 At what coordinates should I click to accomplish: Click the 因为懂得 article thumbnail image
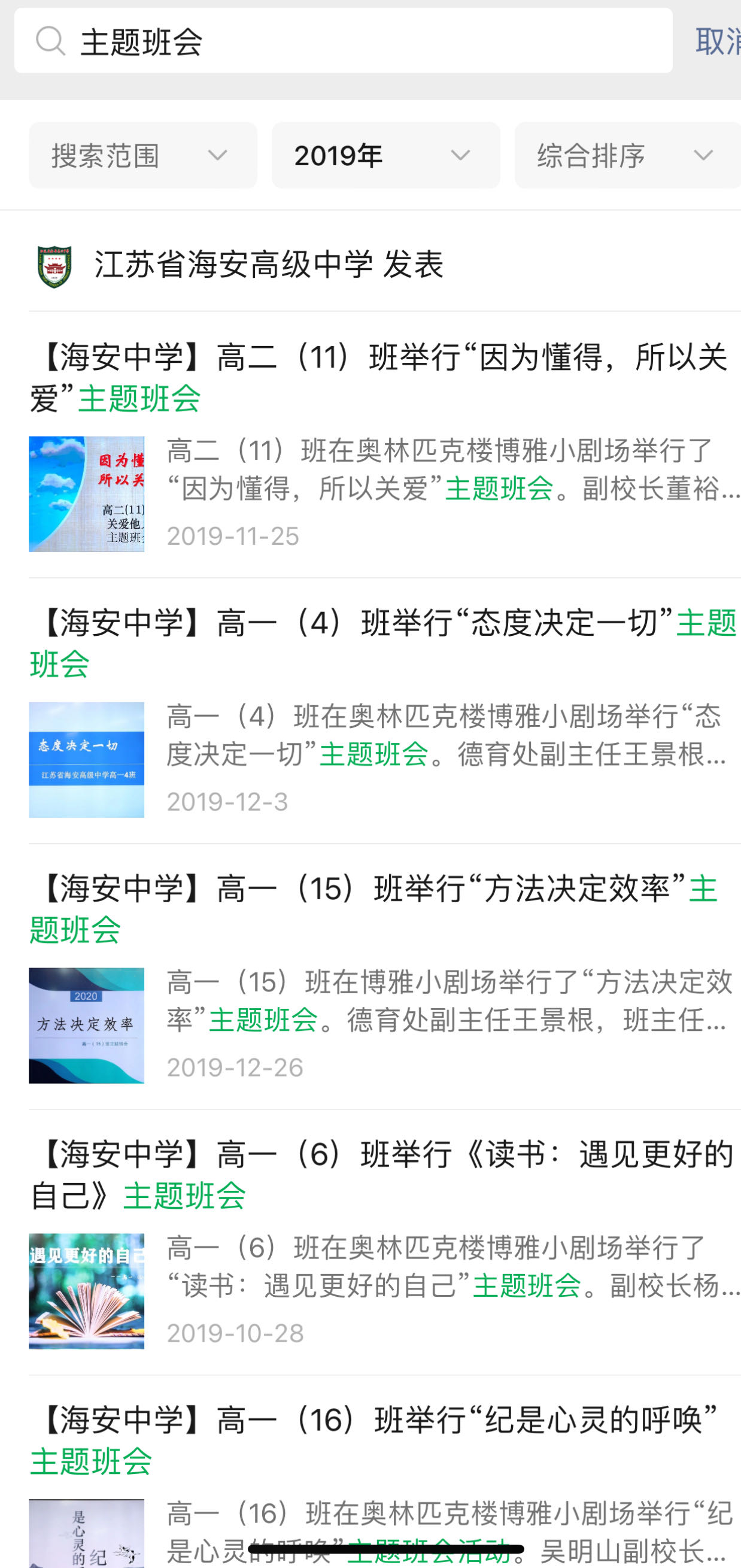[x=86, y=495]
